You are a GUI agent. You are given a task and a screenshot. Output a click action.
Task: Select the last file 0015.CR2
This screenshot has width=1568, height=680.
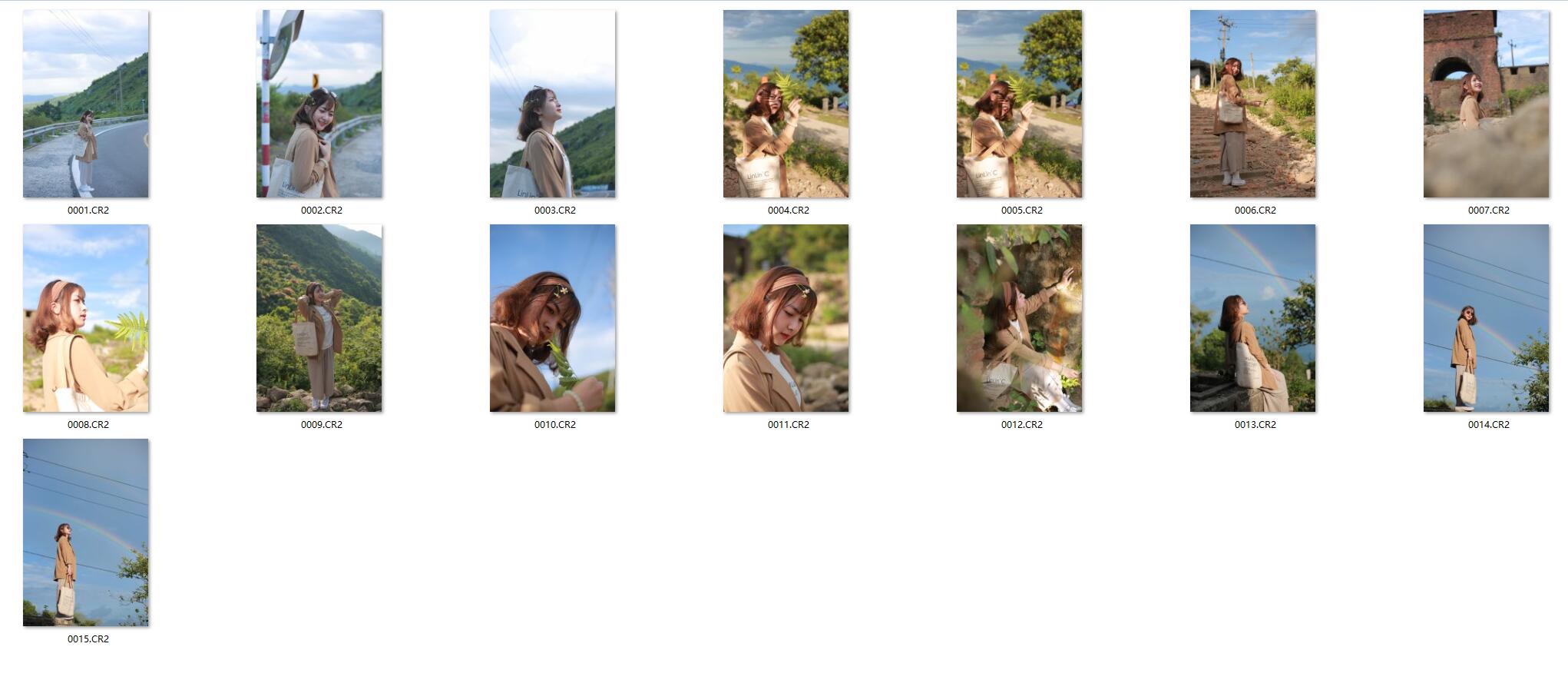point(86,532)
